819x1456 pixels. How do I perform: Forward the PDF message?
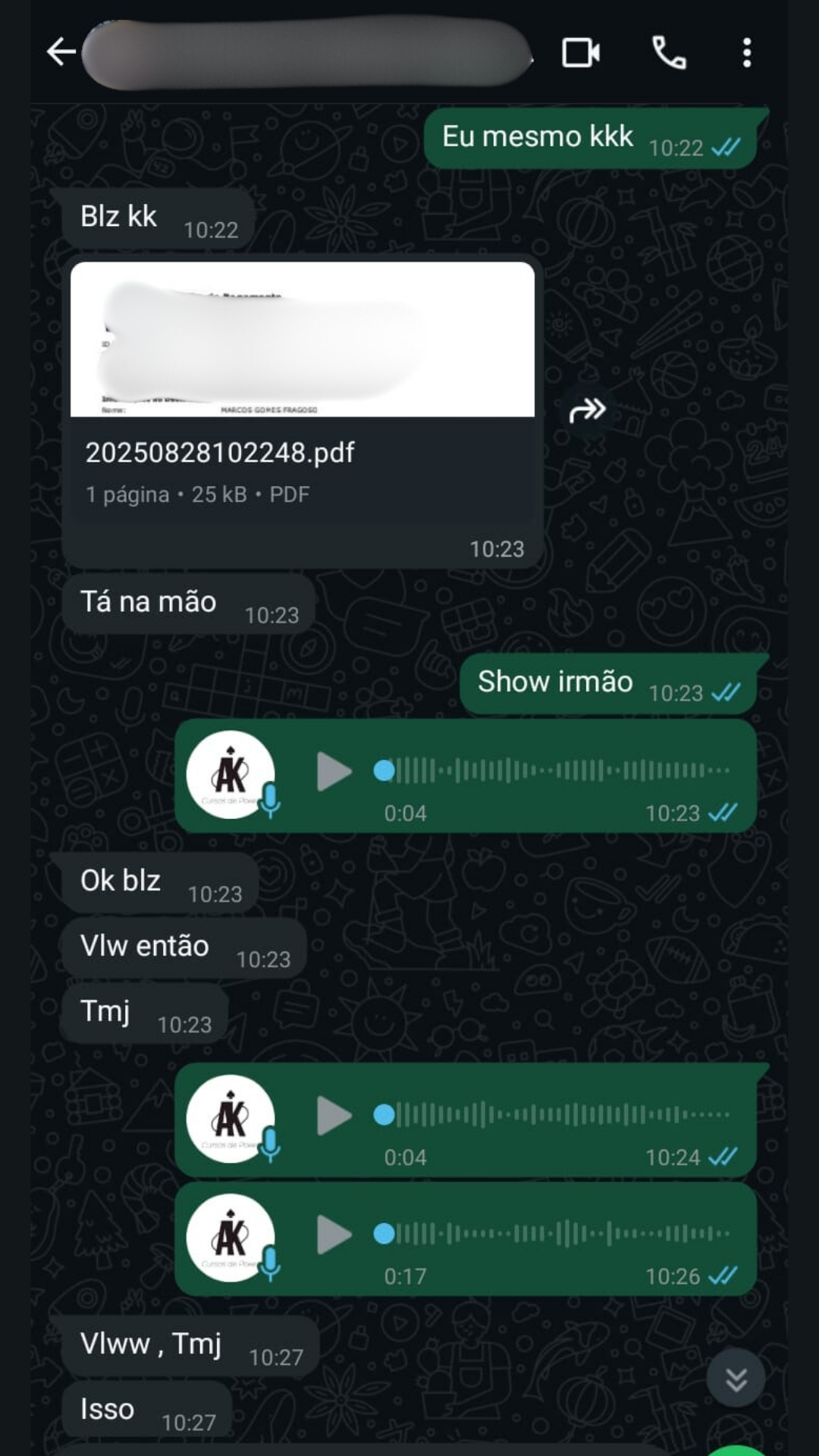587,410
